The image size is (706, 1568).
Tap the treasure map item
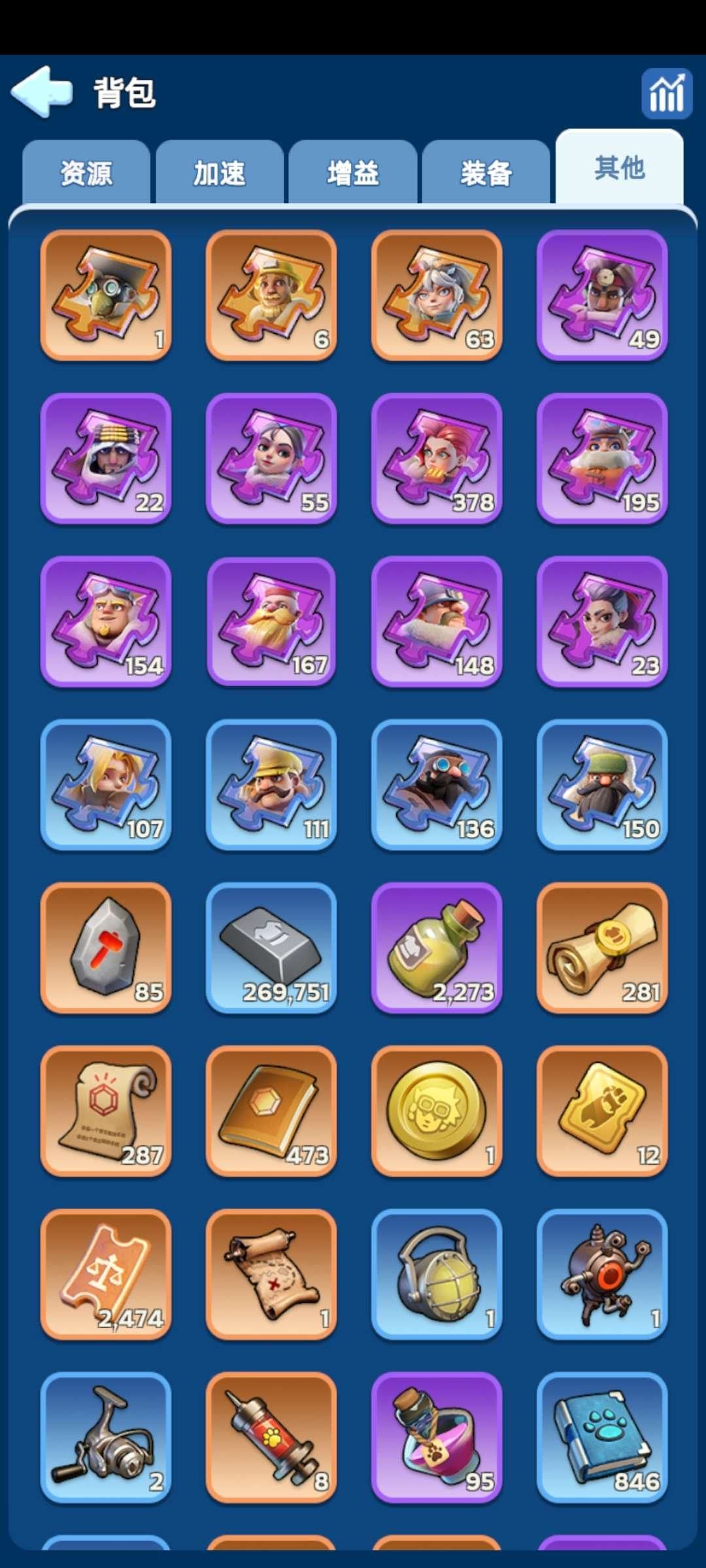[x=271, y=1274]
